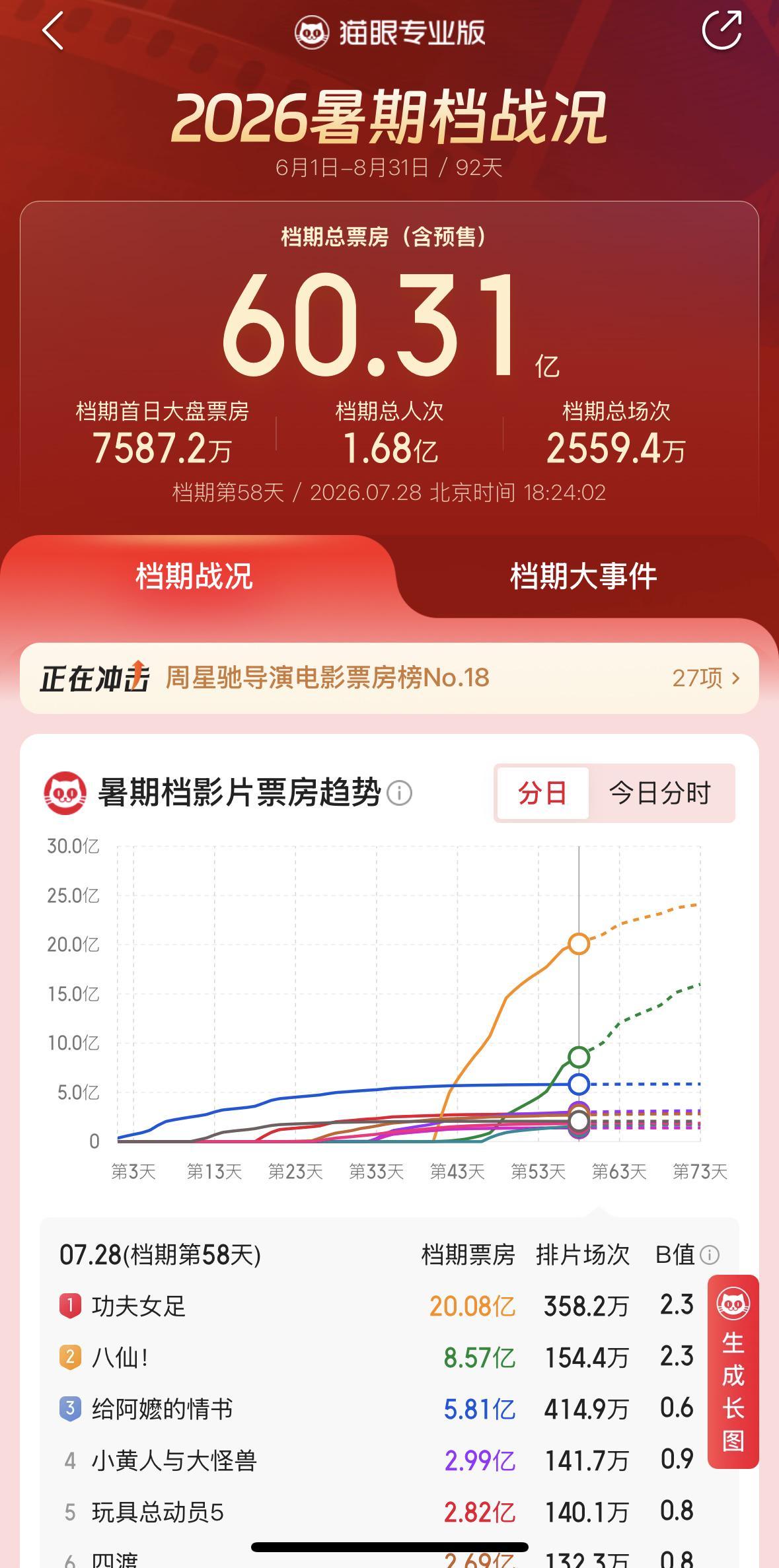Share this summer box office page

pos(722,30)
